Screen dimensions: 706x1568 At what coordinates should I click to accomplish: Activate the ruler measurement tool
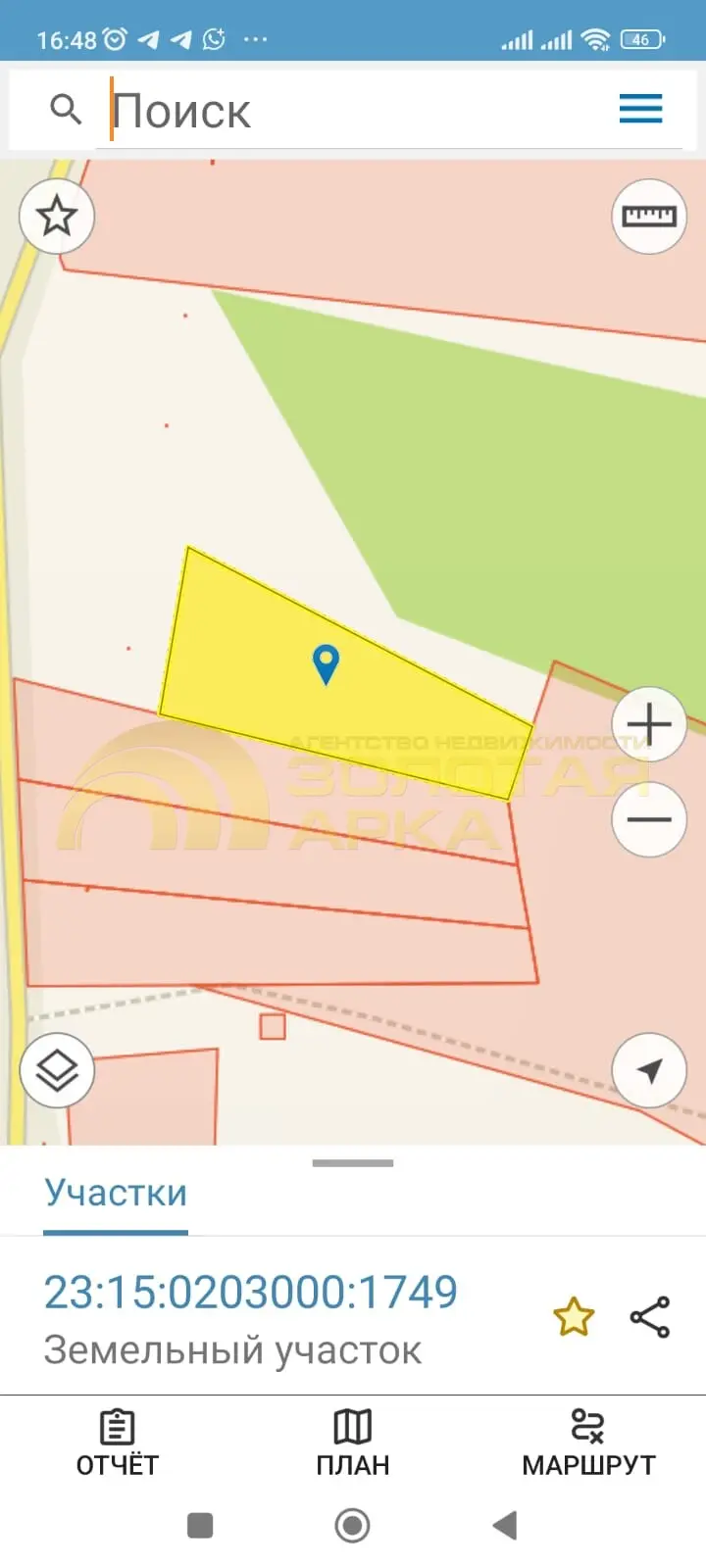649,216
